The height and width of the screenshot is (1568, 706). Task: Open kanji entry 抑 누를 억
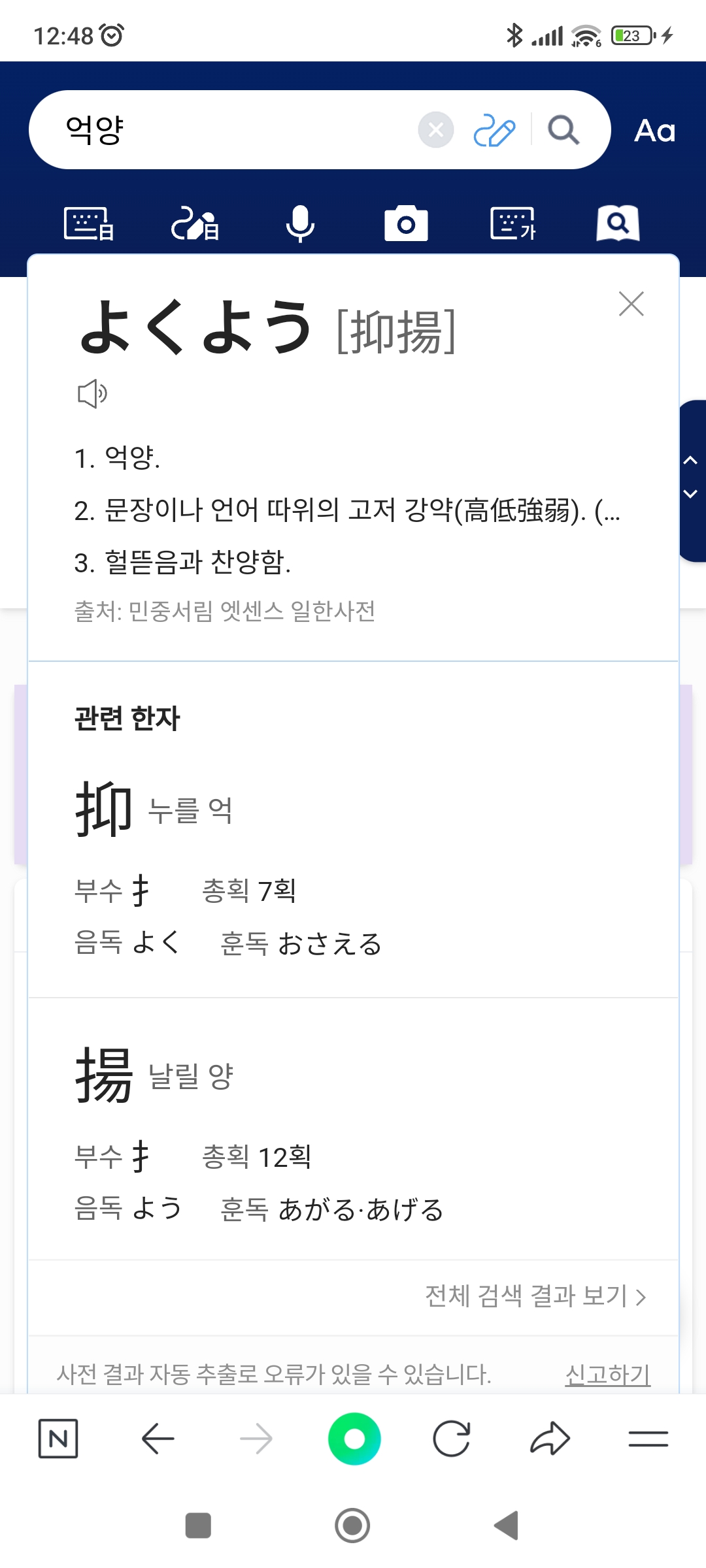pyautogui.click(x=154, y=810)
